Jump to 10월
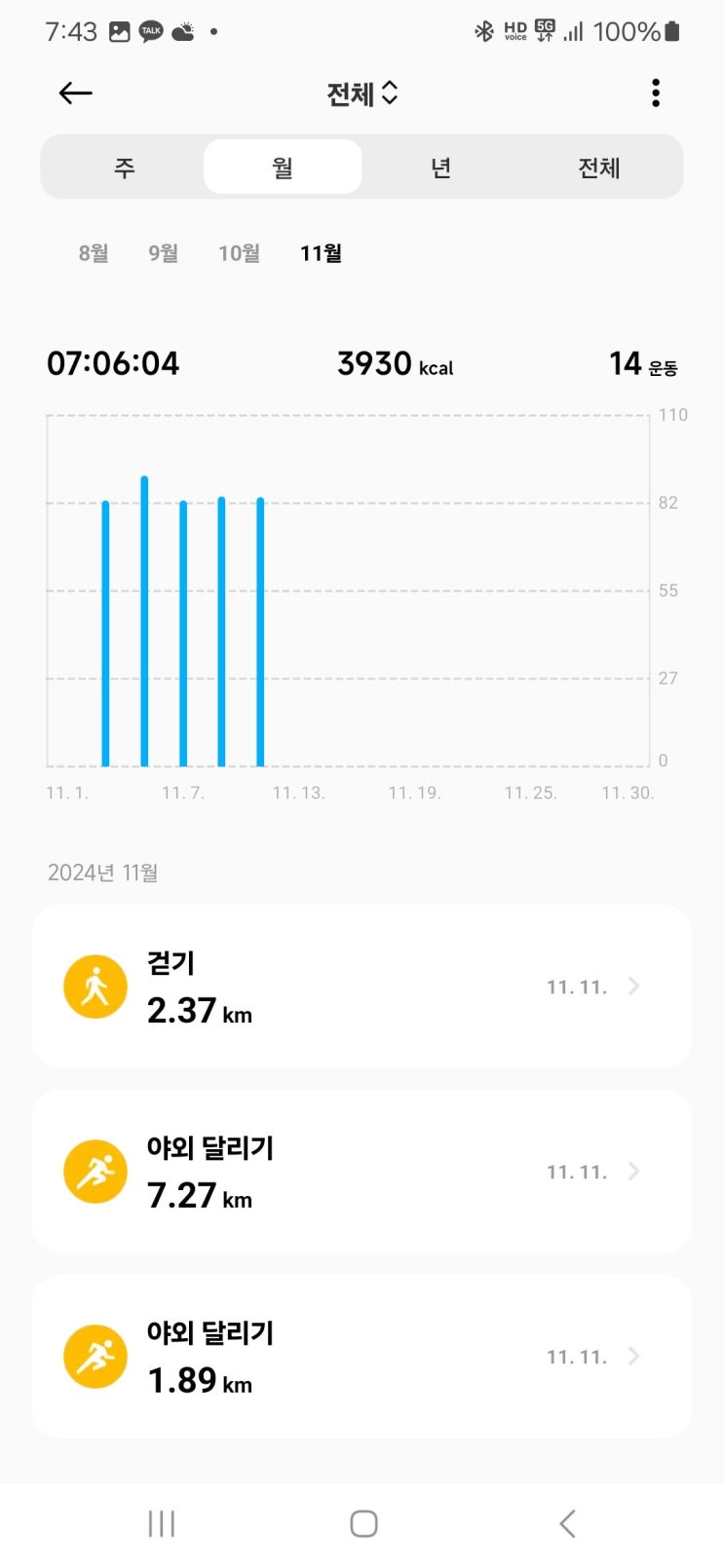 coord(239,253)
